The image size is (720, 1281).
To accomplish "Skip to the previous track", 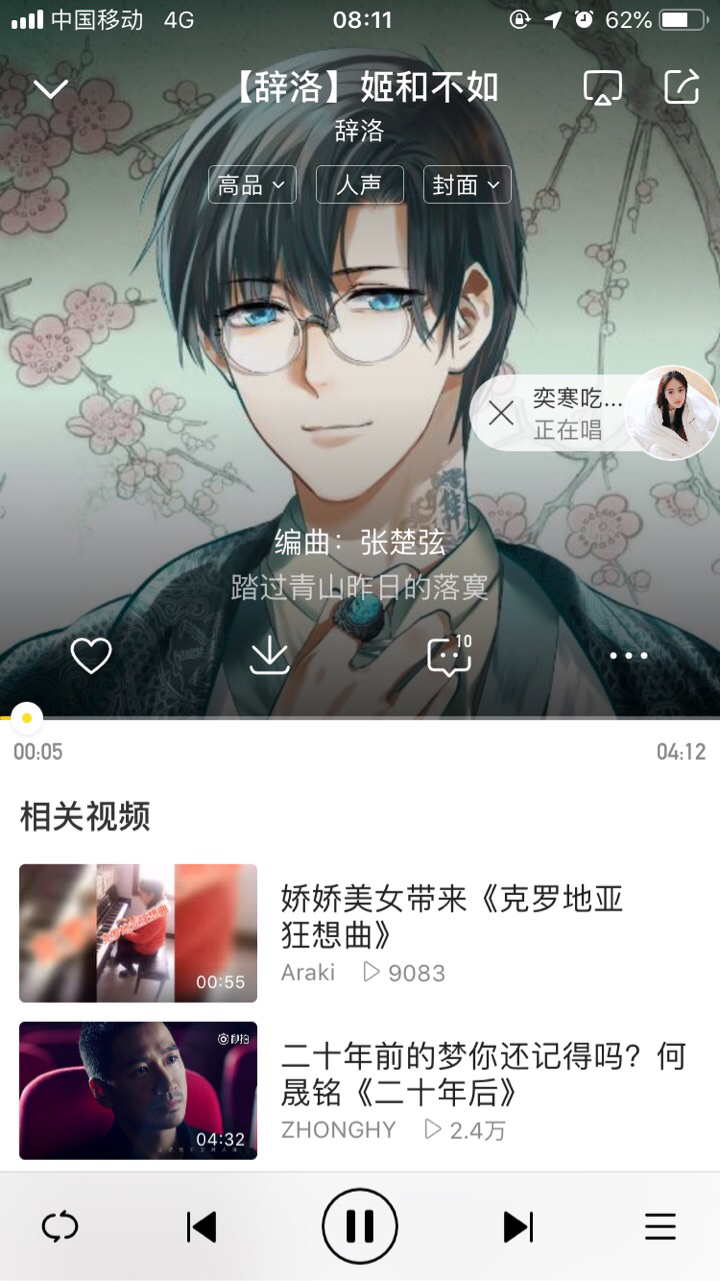I will click(x=201, y=1226).
